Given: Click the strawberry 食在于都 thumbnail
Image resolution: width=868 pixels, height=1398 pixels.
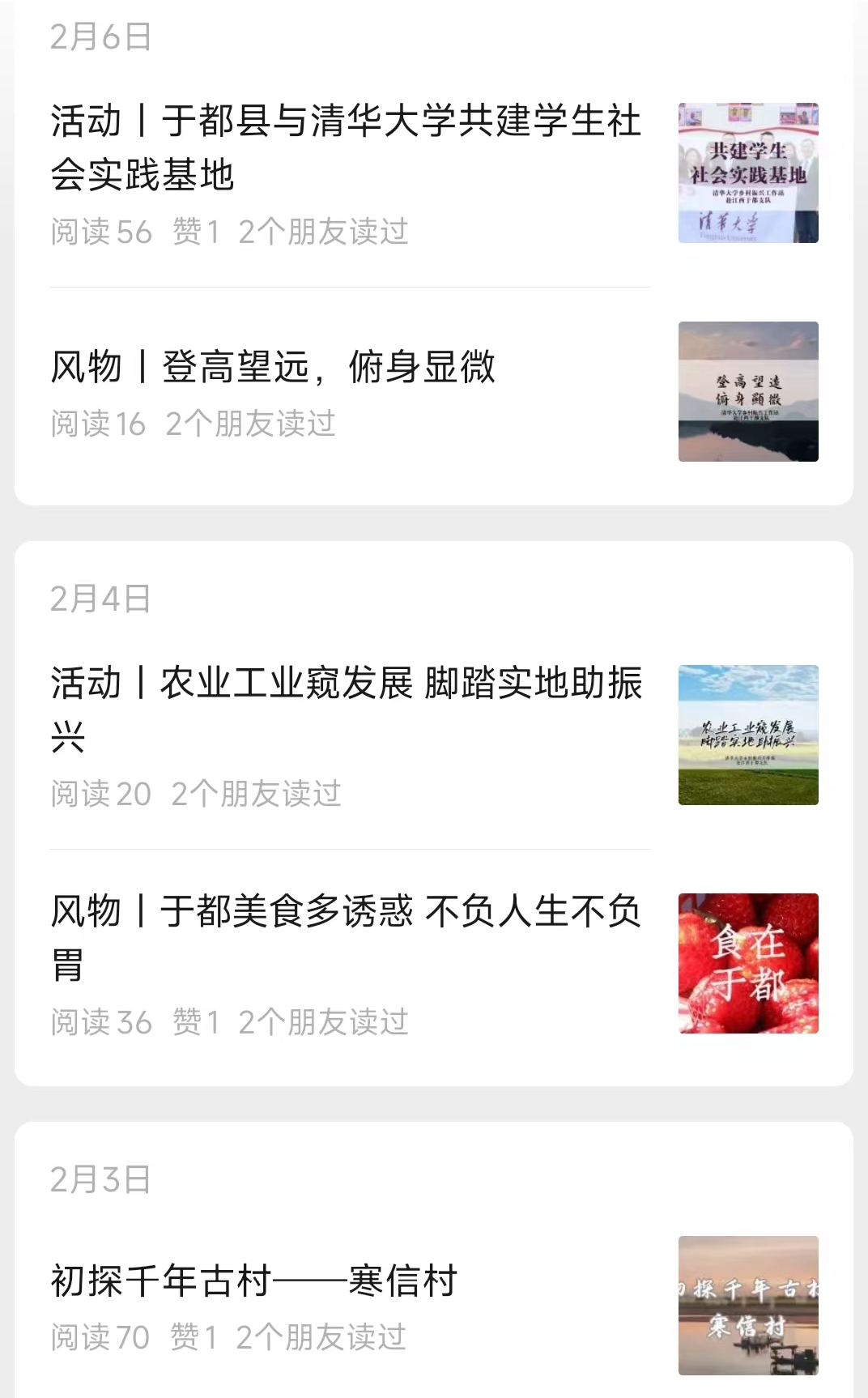Looking at the screenshot, I should 747,962.
